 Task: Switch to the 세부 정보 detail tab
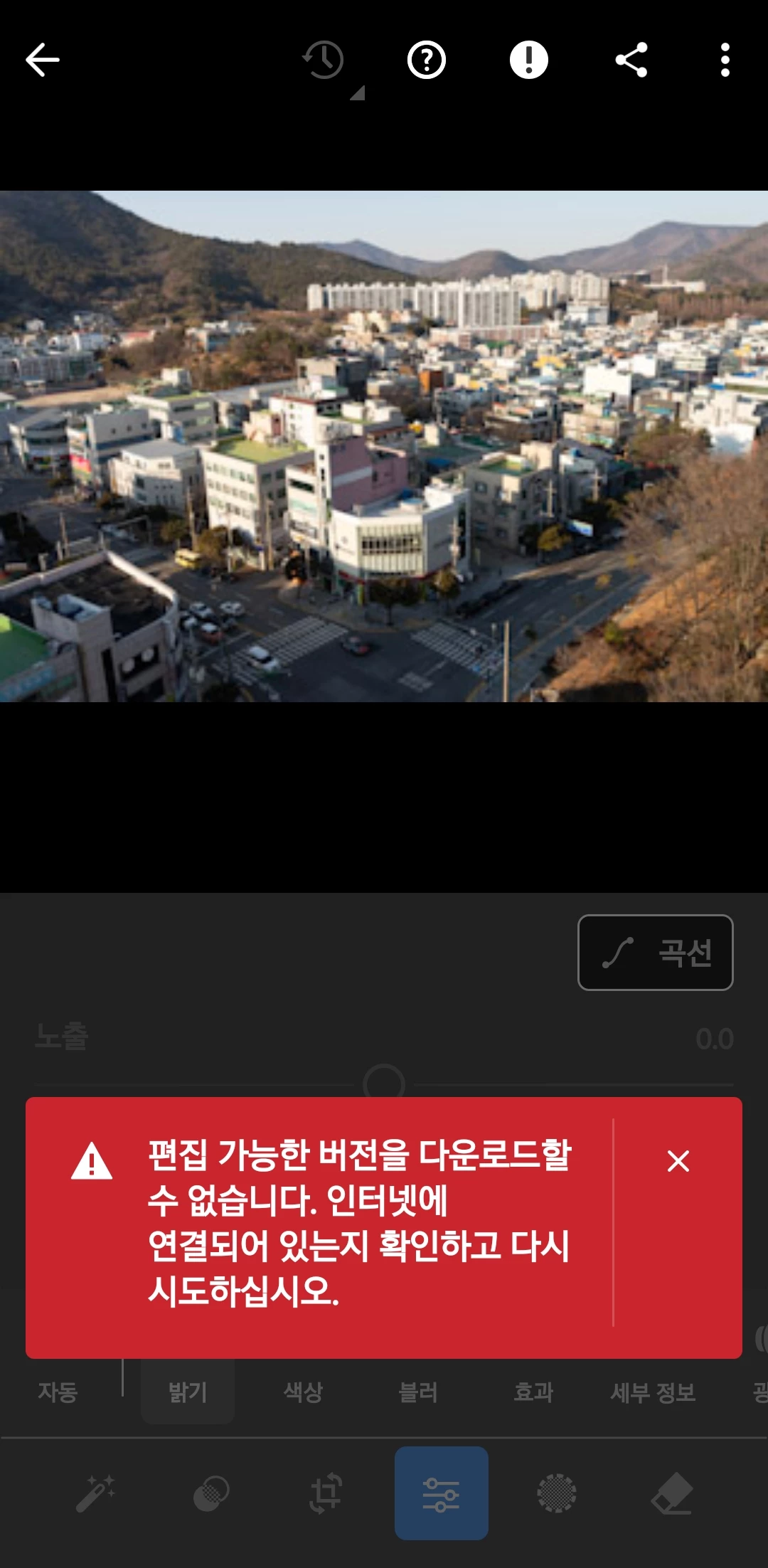[653, 1392]
